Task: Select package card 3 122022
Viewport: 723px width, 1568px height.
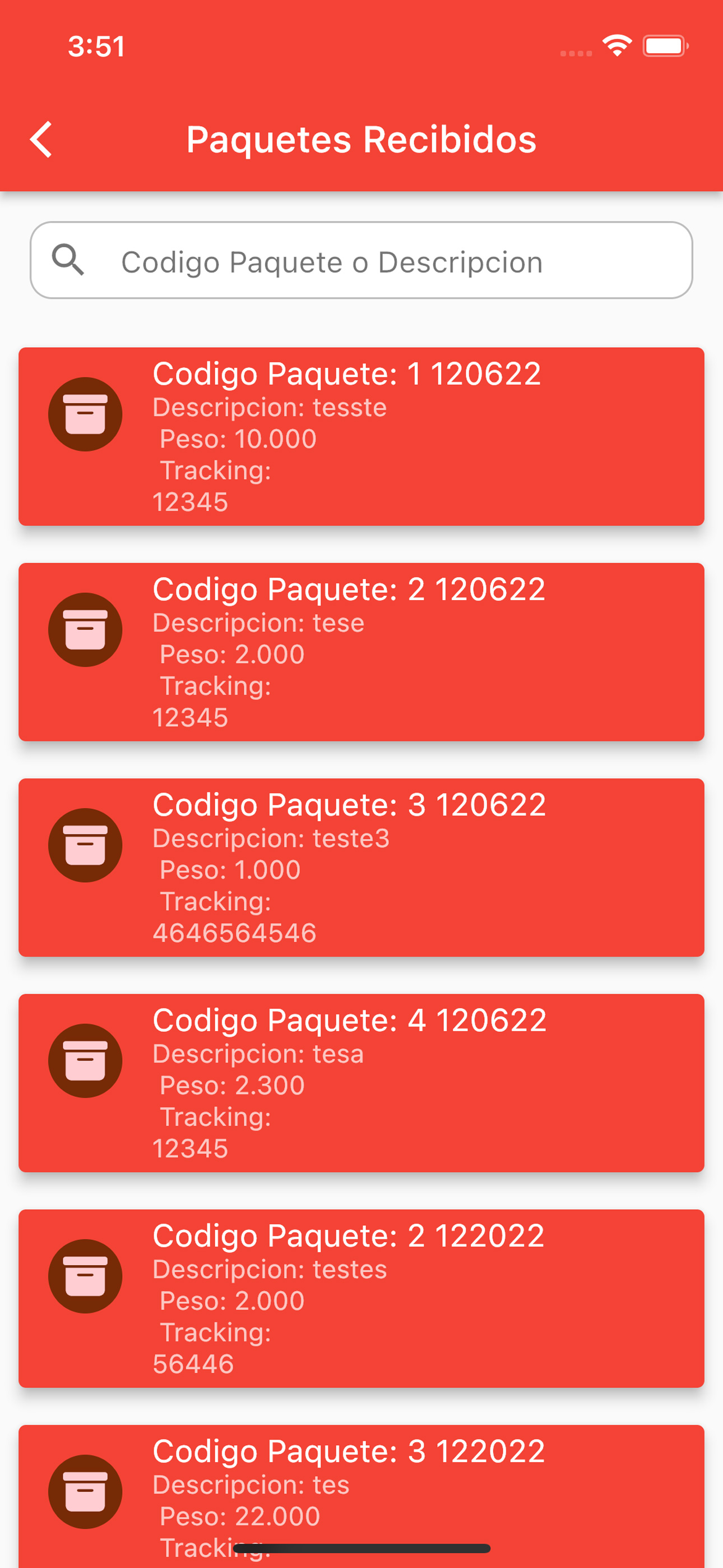Action: click(361, 1496)
